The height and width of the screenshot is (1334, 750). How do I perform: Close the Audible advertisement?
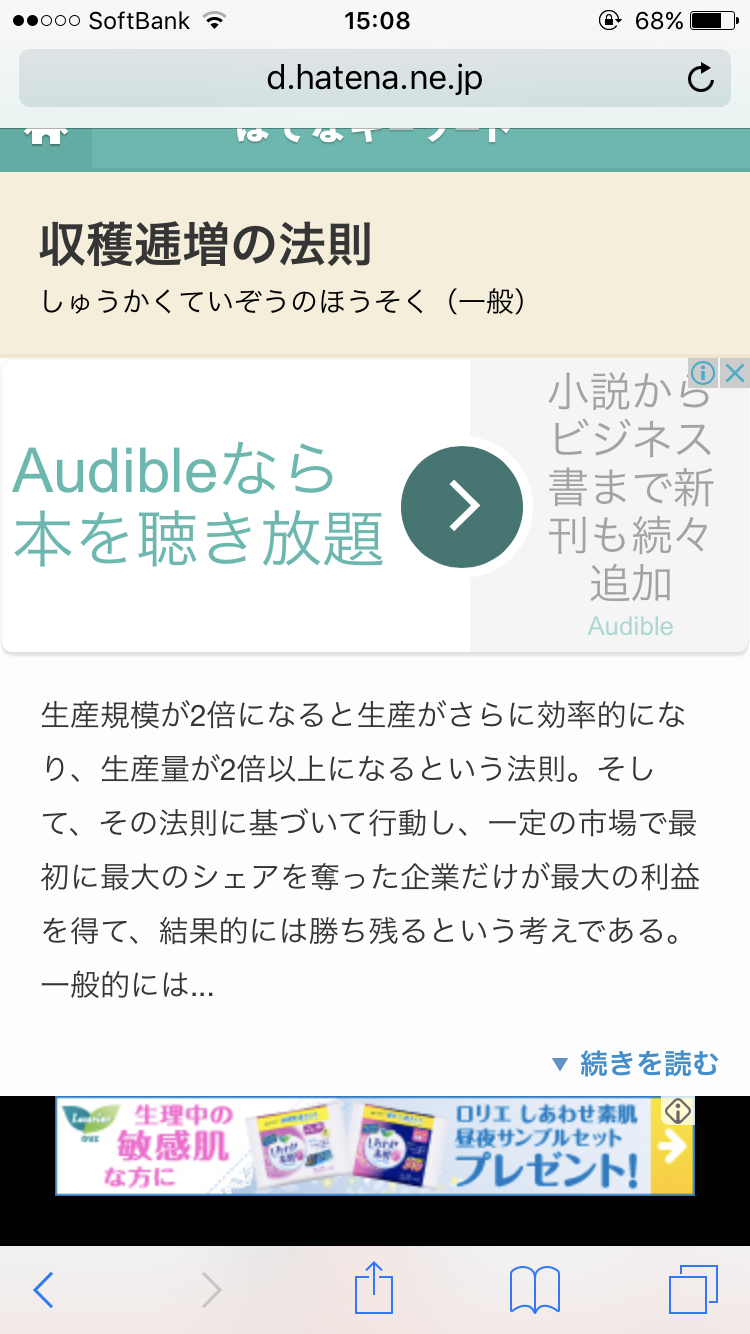tap(735, 374)
